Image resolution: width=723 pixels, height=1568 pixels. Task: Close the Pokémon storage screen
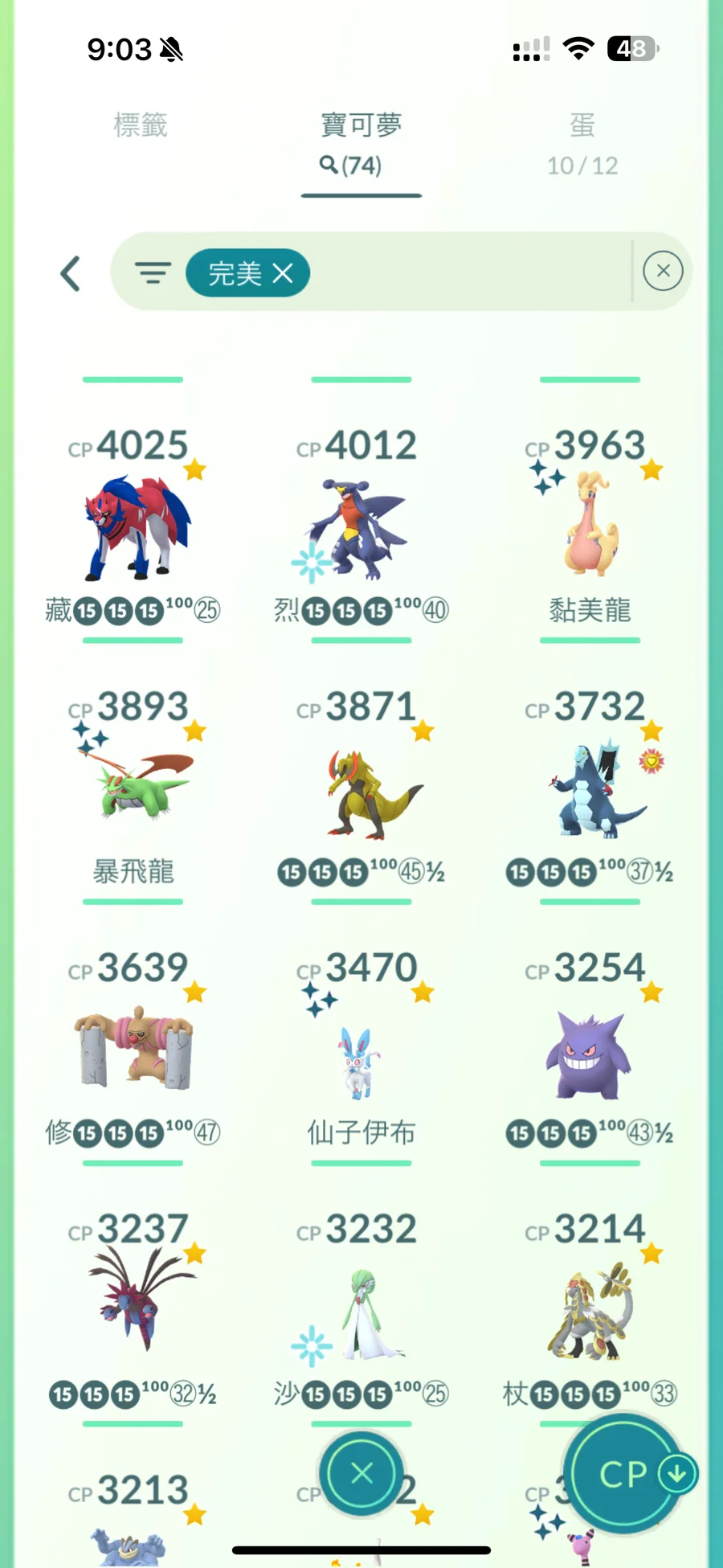pos(361,1473)
